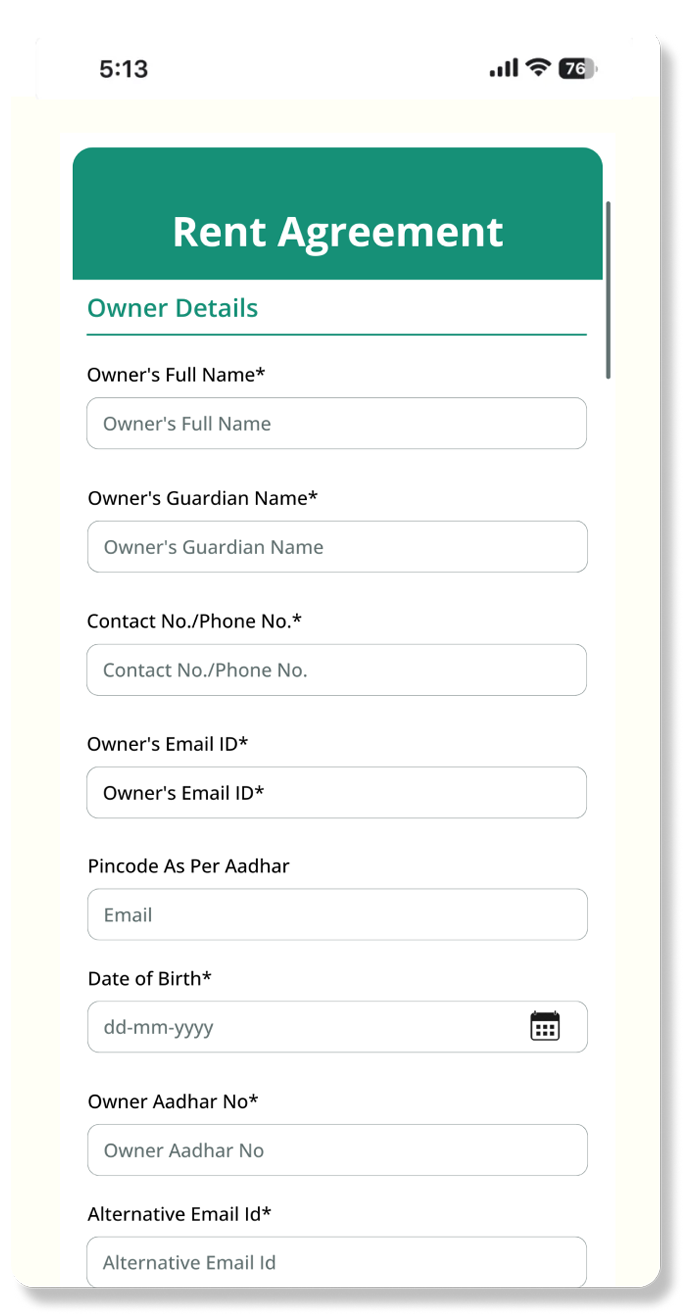Tap the Owner's Email ID text box
This screenshot has width=687, height=1315.
point(336,793)
